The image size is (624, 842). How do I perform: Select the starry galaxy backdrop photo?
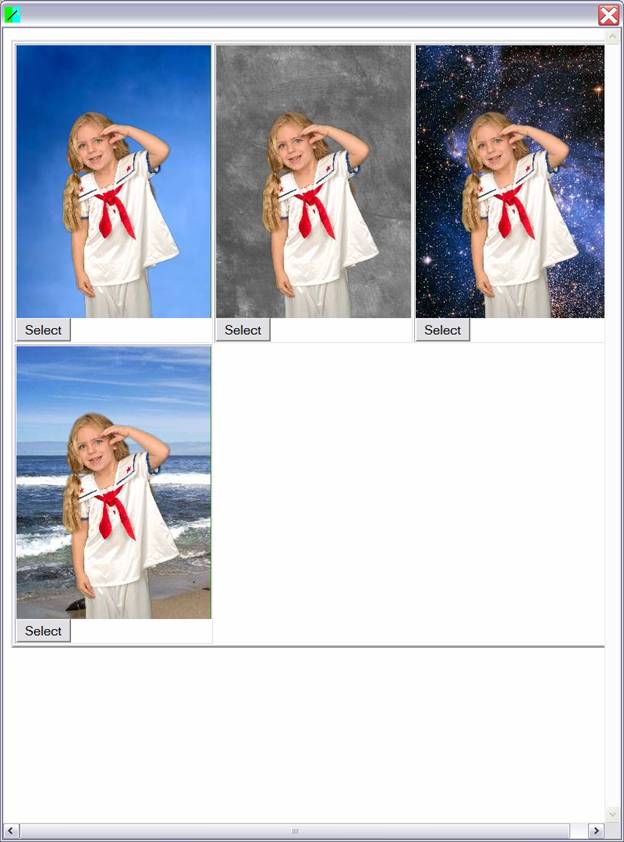pos(442,330)
